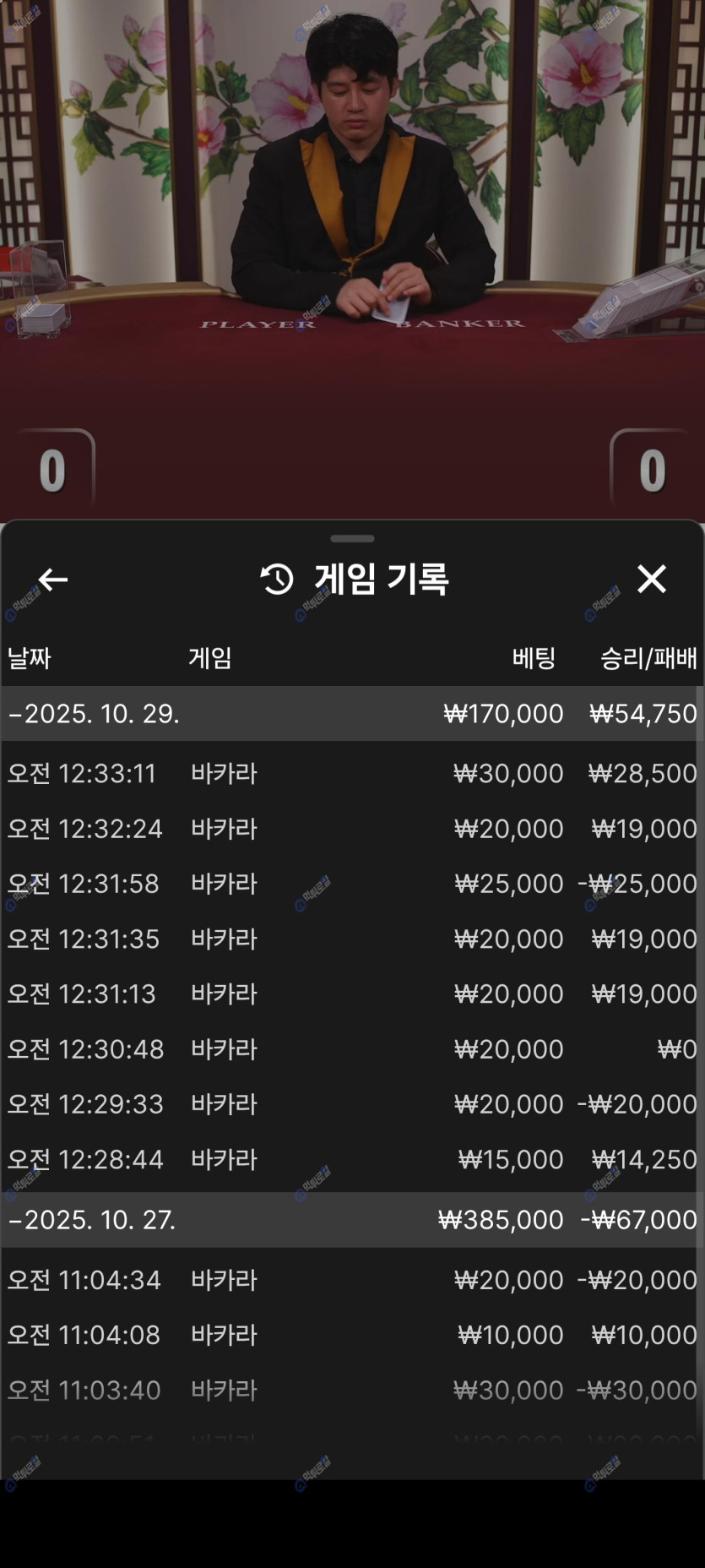Open the 오전 12:29:33 baccarat record

pos(351,1104)
